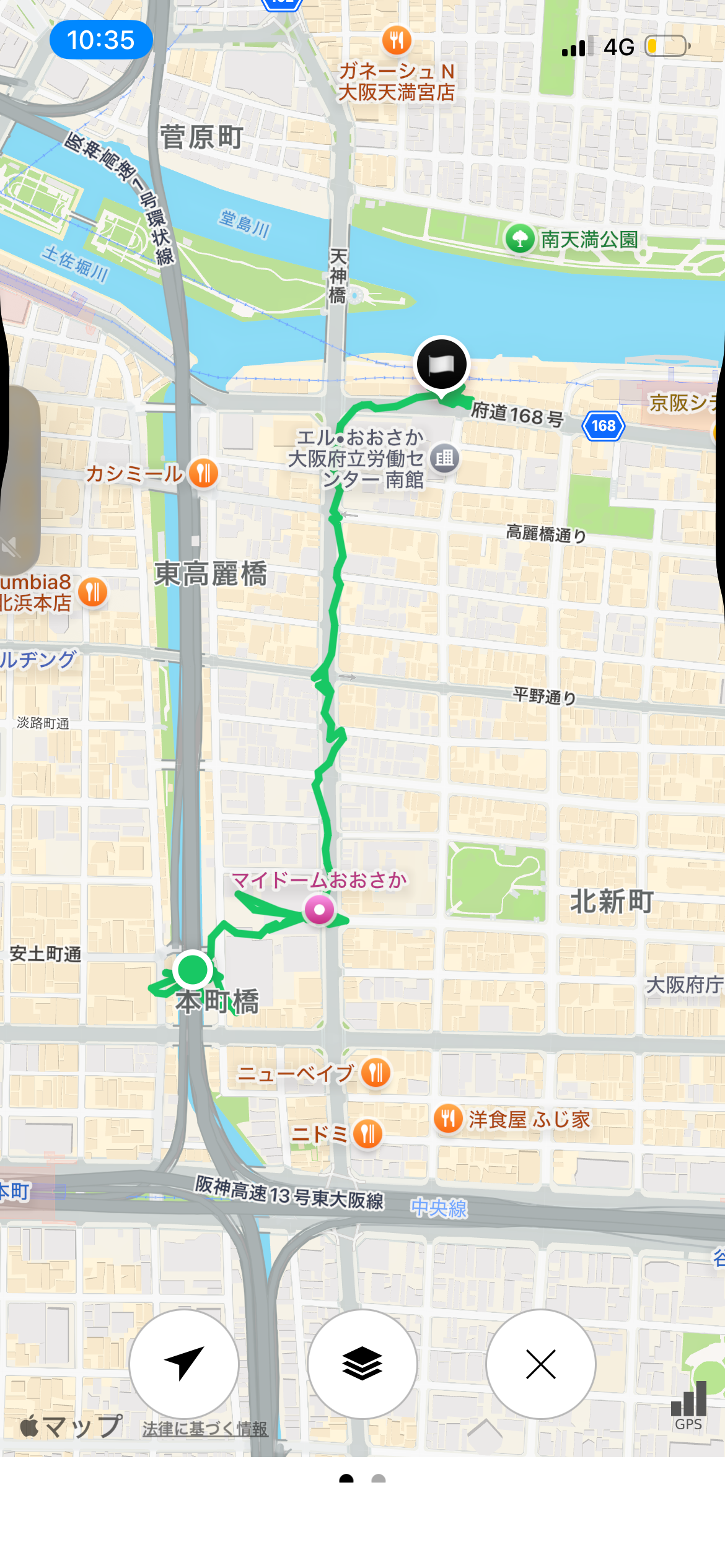Select the マイドームおおさか location marker

pyautogui.click(x=319, y=910)
